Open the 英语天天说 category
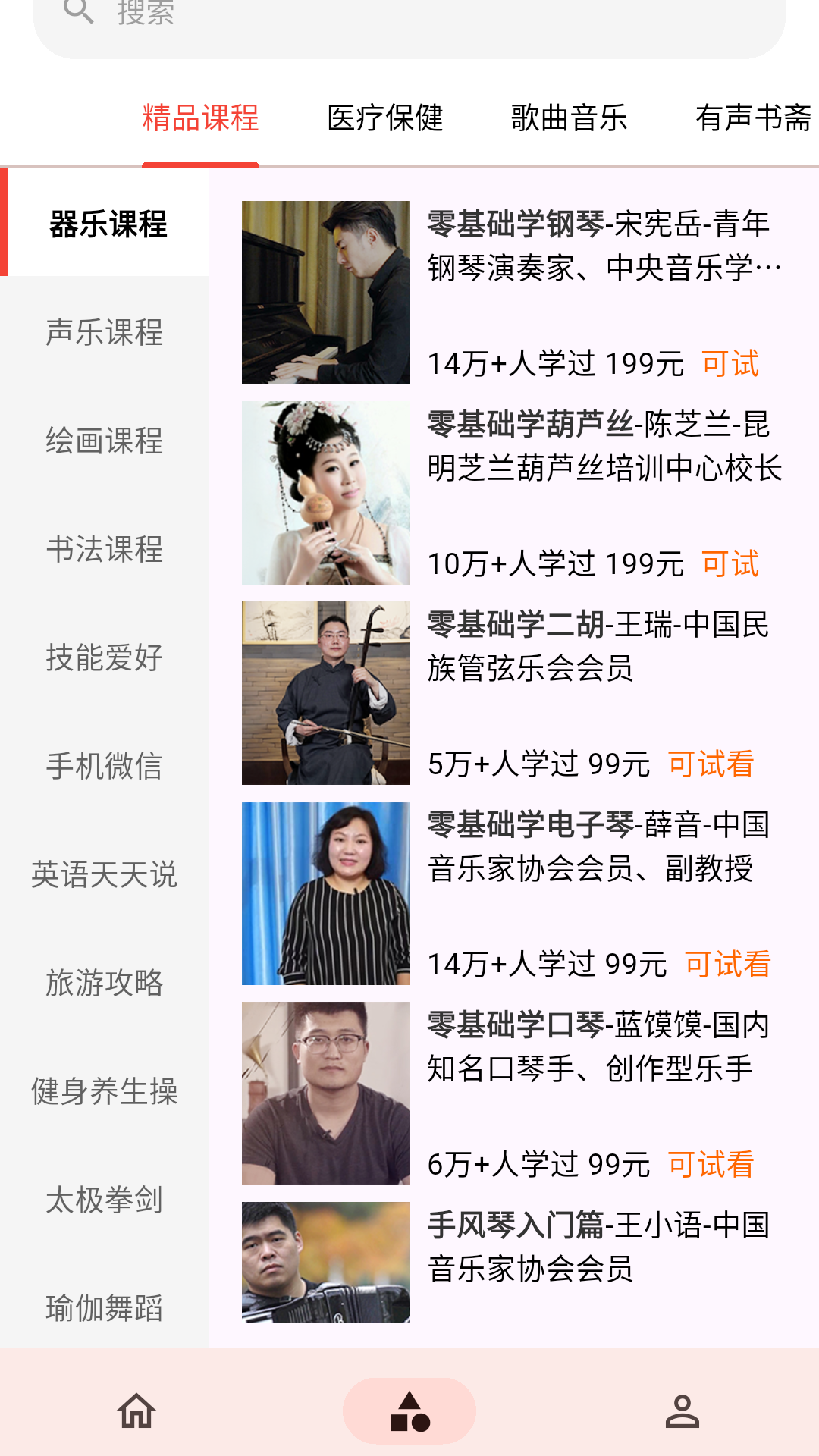The height and width of the screenshot is (1456, 819). click(x=104, y=876)
